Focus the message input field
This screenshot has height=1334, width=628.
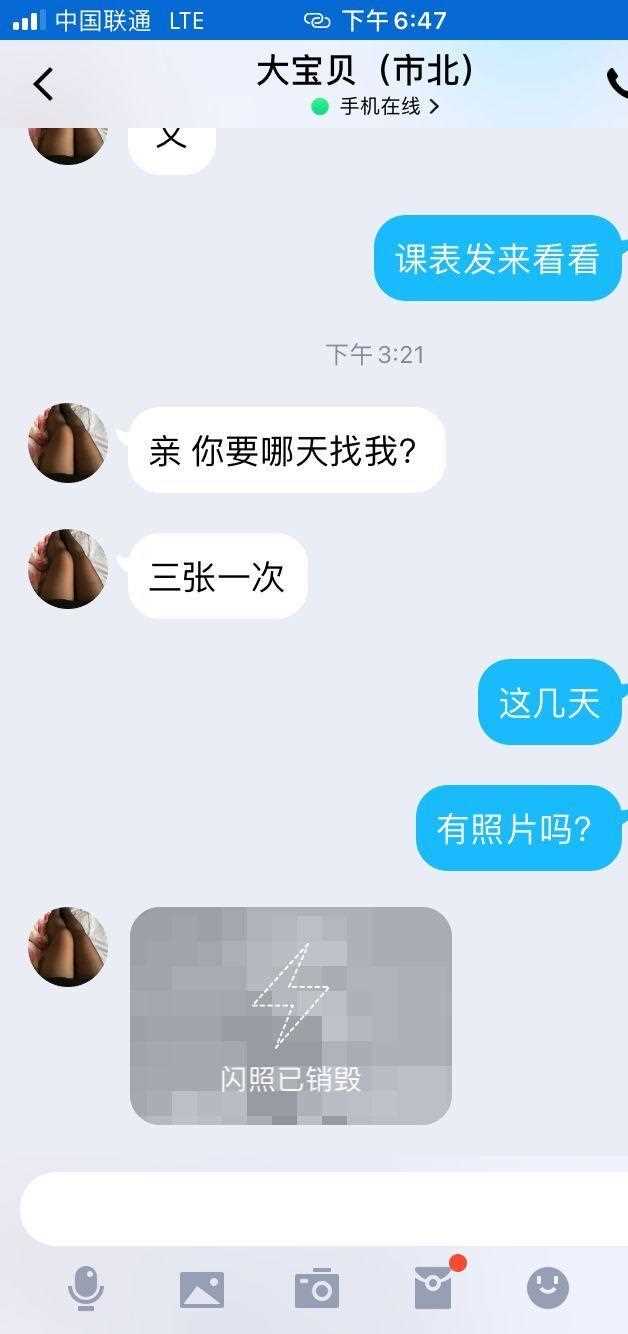pyautogui.click(x=320, y=1208)
